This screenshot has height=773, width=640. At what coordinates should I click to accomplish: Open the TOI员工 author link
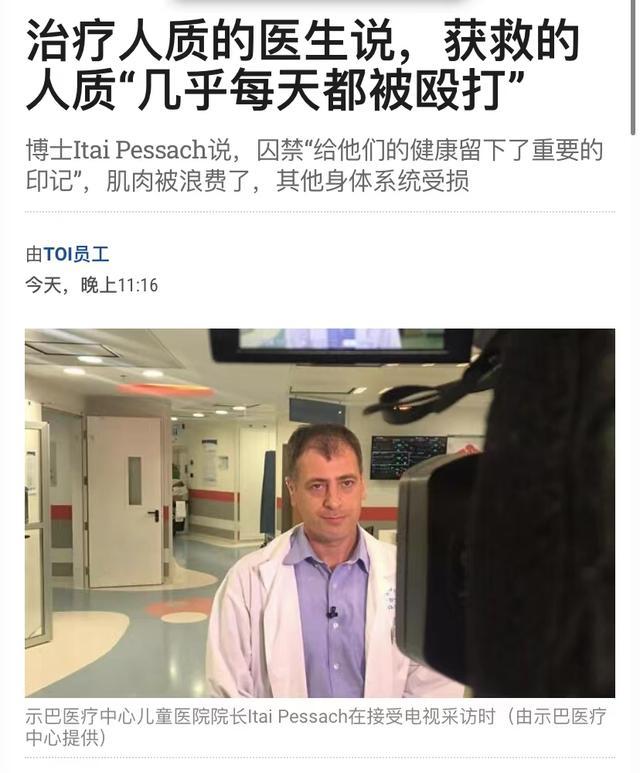tap(76, 254)
